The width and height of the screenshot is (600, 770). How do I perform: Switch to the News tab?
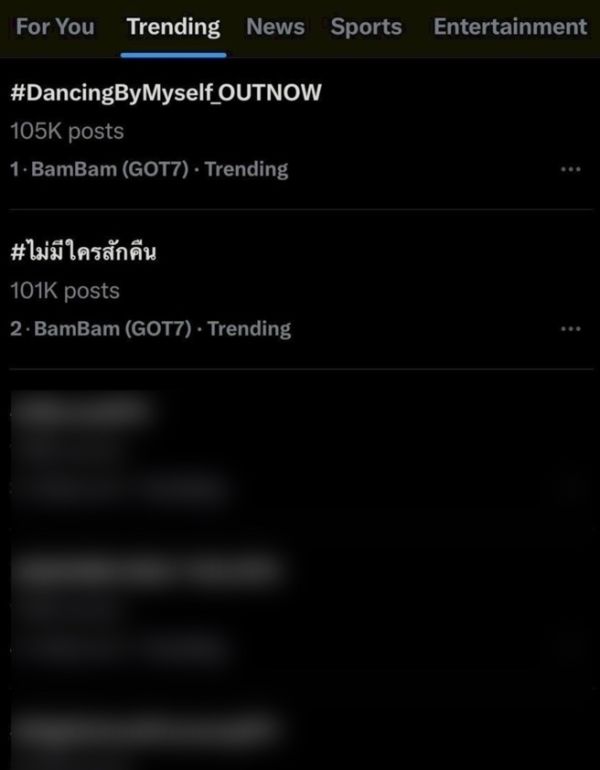point(275,27)
